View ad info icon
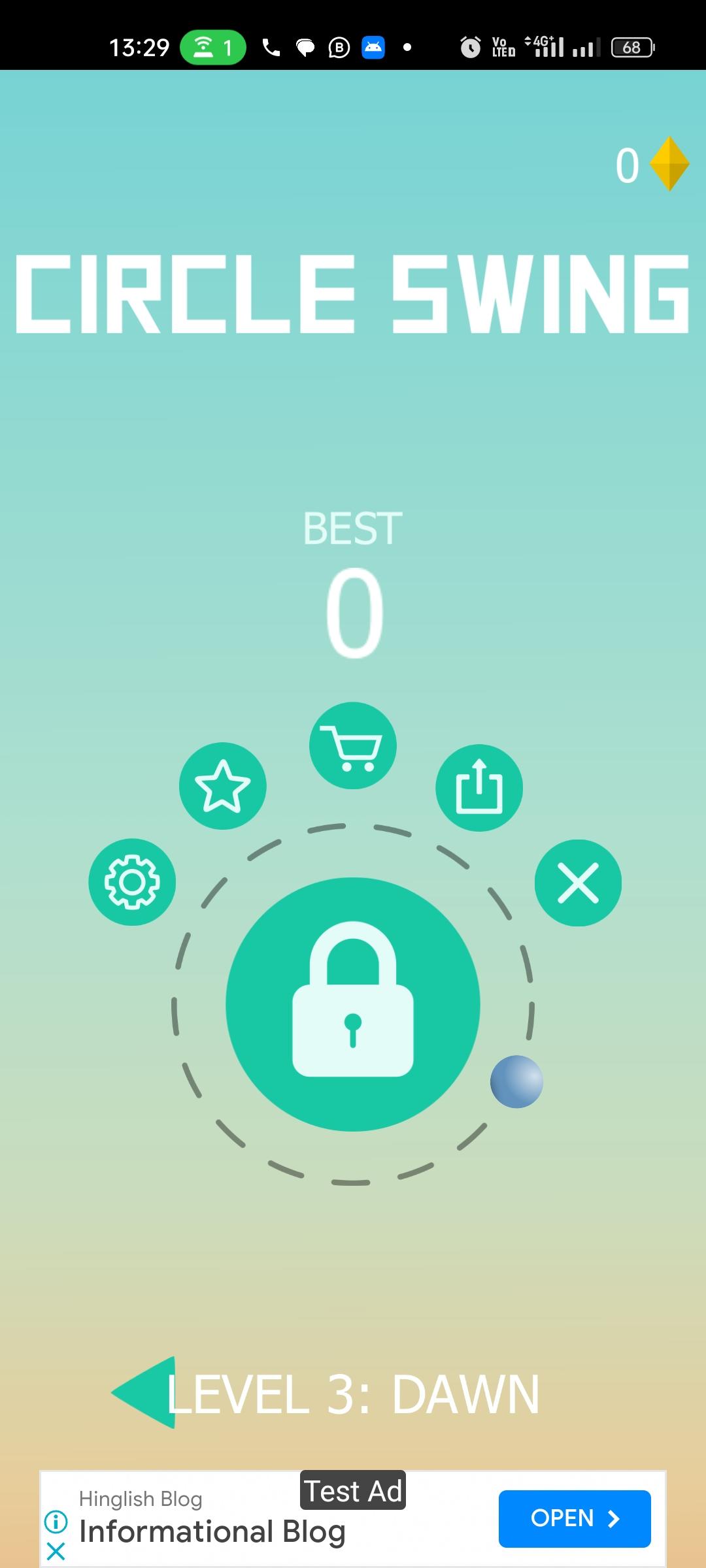 [x=56, y=1522]
